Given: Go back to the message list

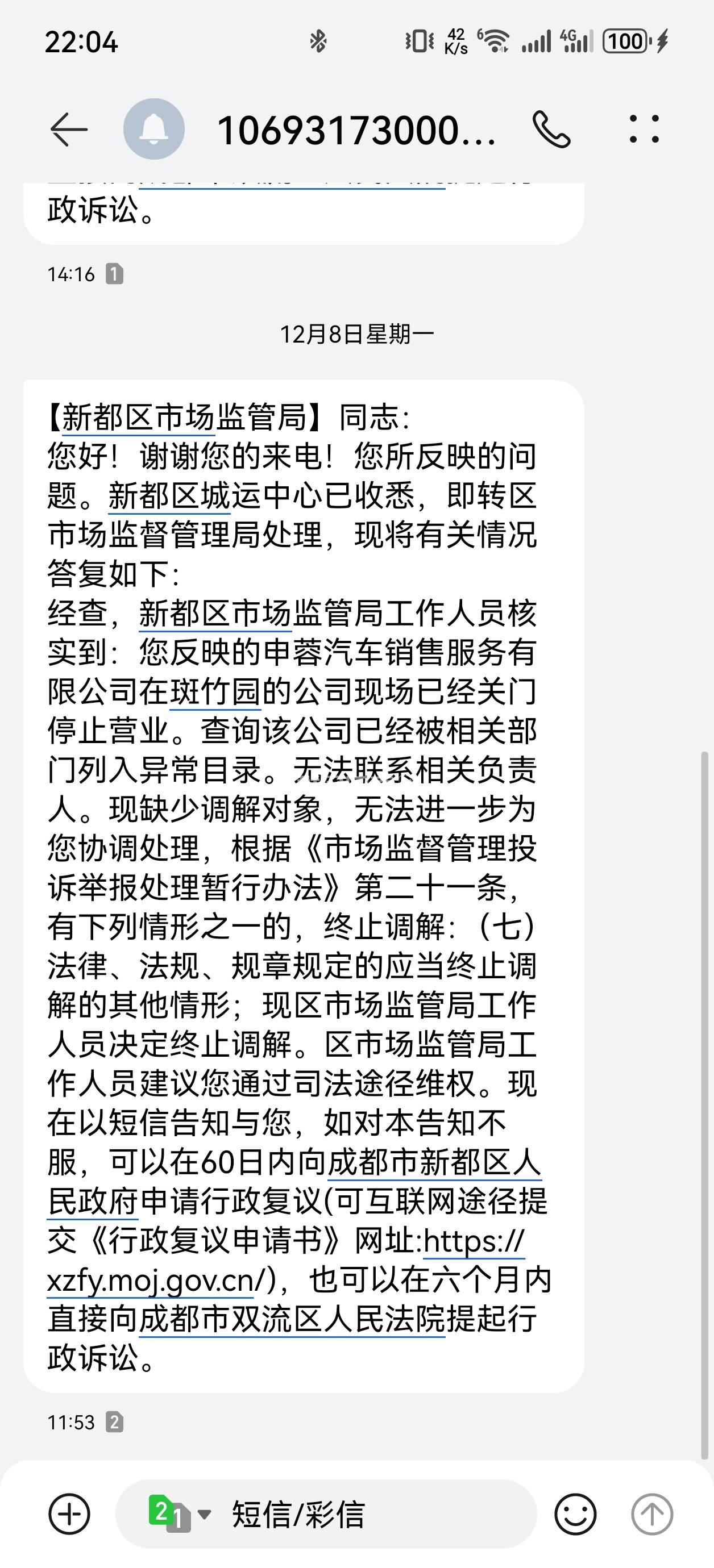Looking at the screenshot, I should coord(68,130).
